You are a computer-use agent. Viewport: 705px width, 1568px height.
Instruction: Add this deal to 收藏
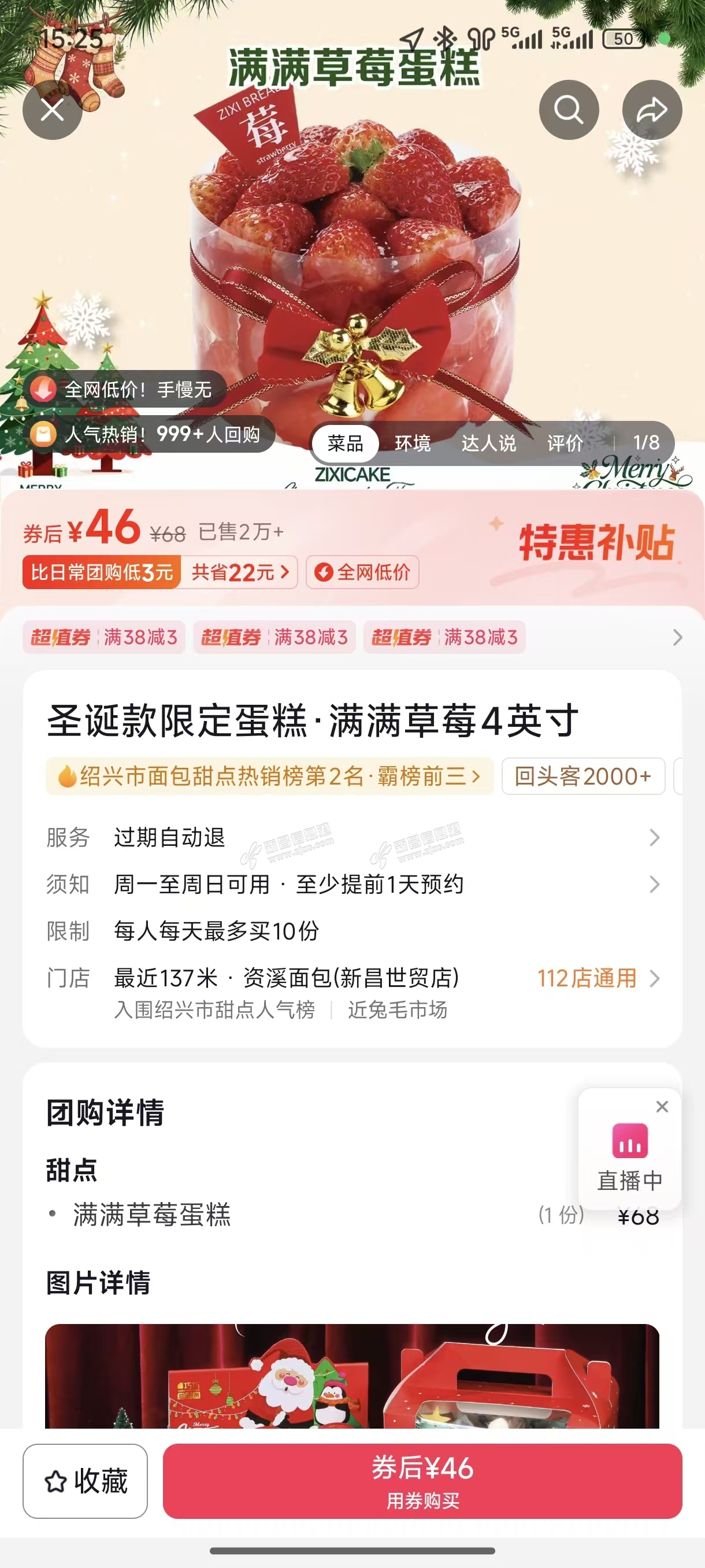(x=85, y=1481)
